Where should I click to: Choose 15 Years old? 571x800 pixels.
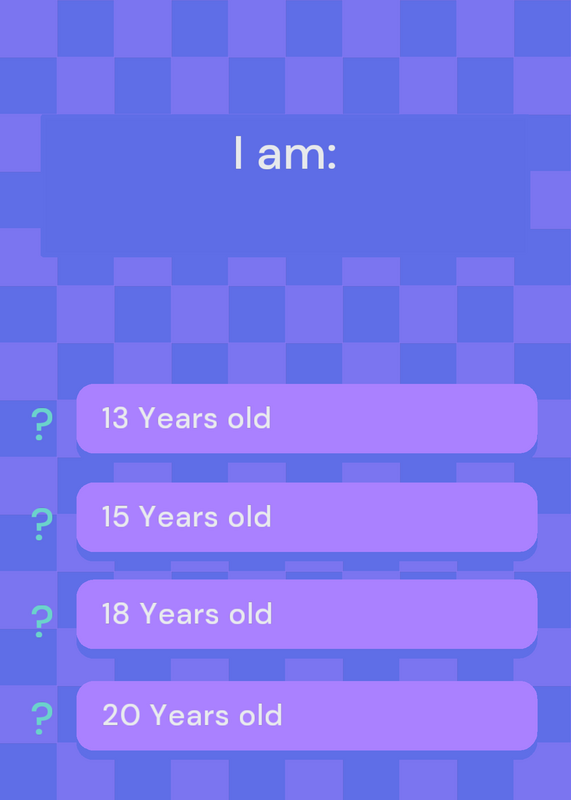click(307, 517)
